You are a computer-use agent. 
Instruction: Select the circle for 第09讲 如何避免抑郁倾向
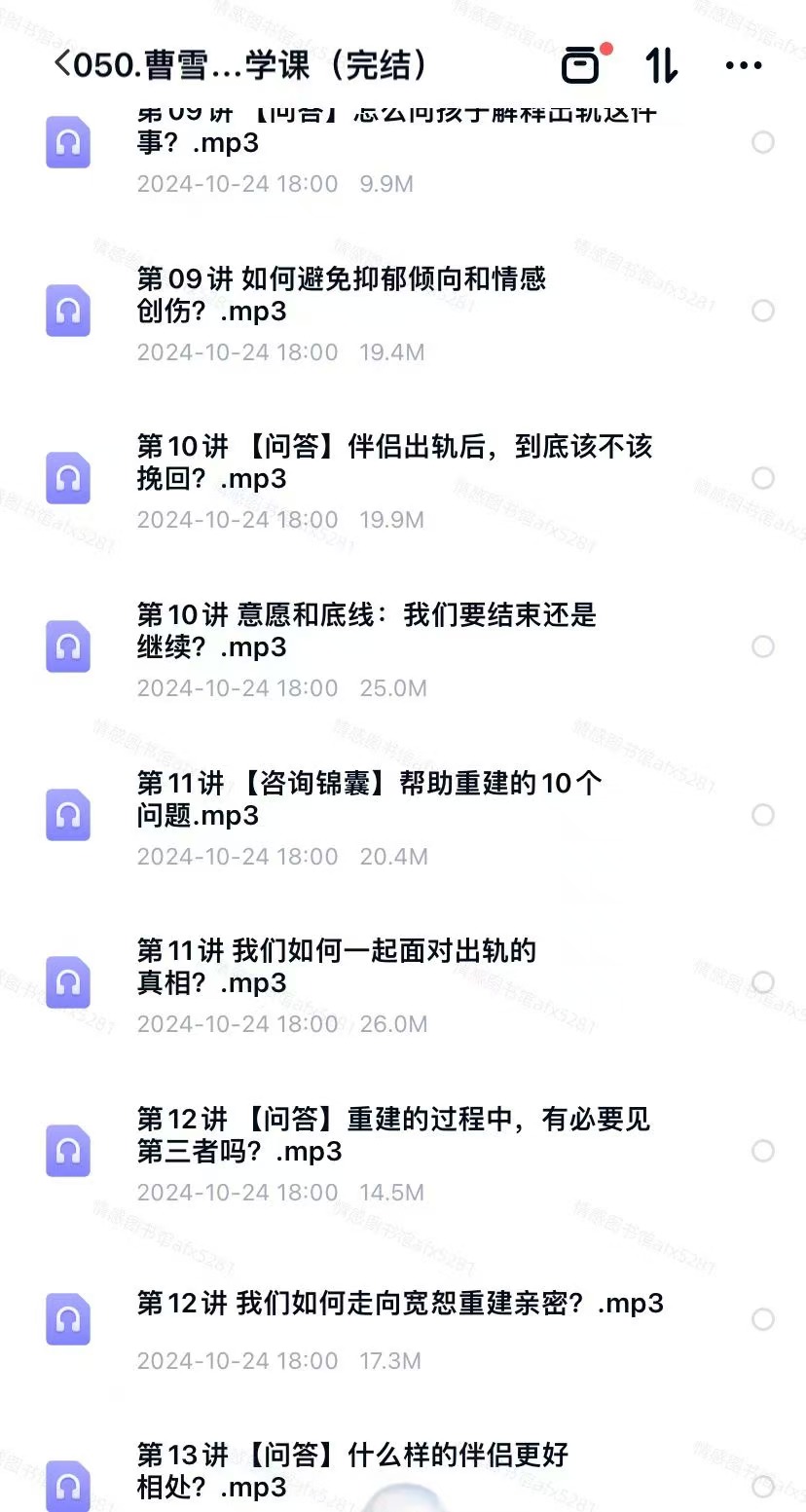[x=763, y=311]
